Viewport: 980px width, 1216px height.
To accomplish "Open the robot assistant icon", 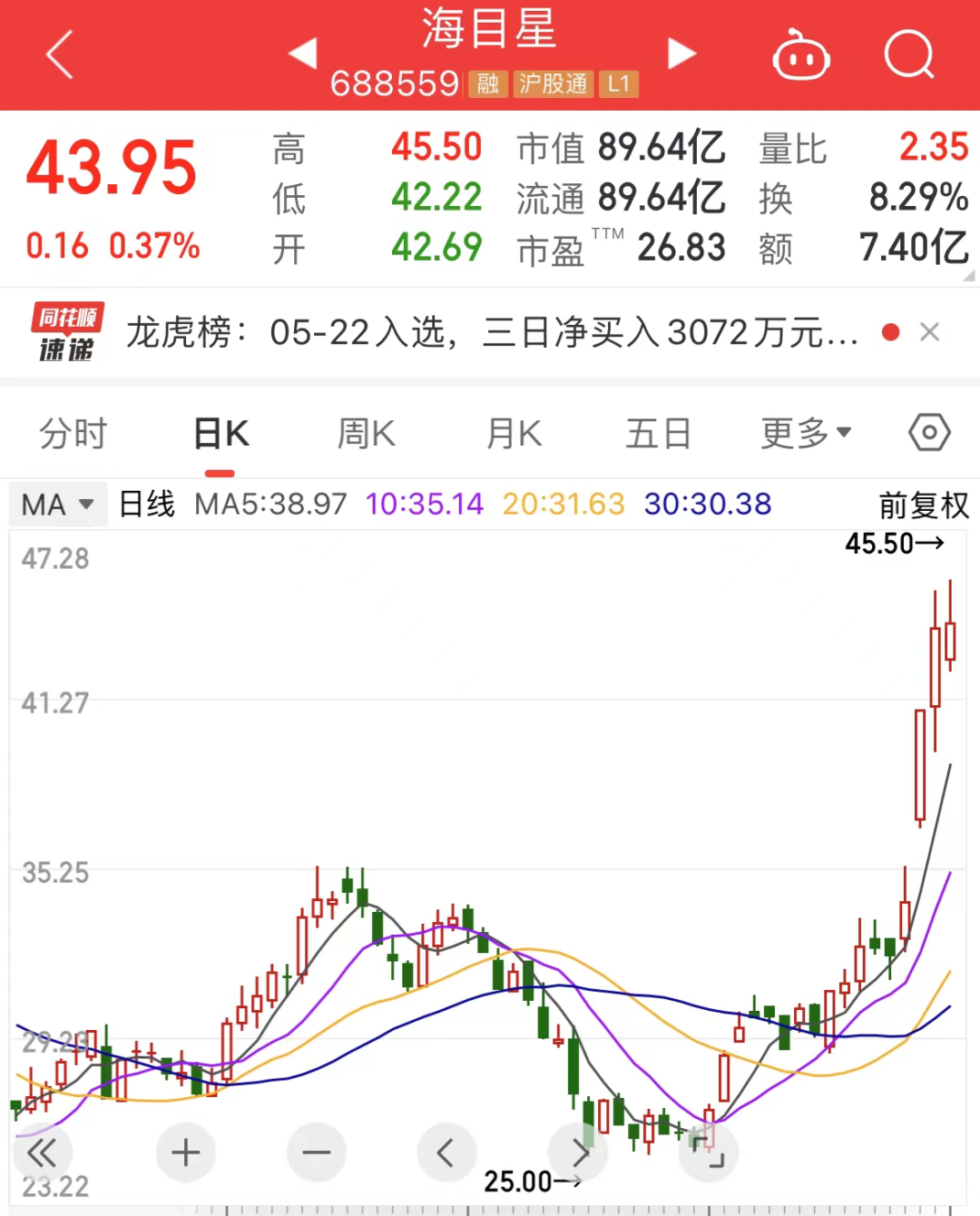I will pyautogui.click(x=800, y=55).
